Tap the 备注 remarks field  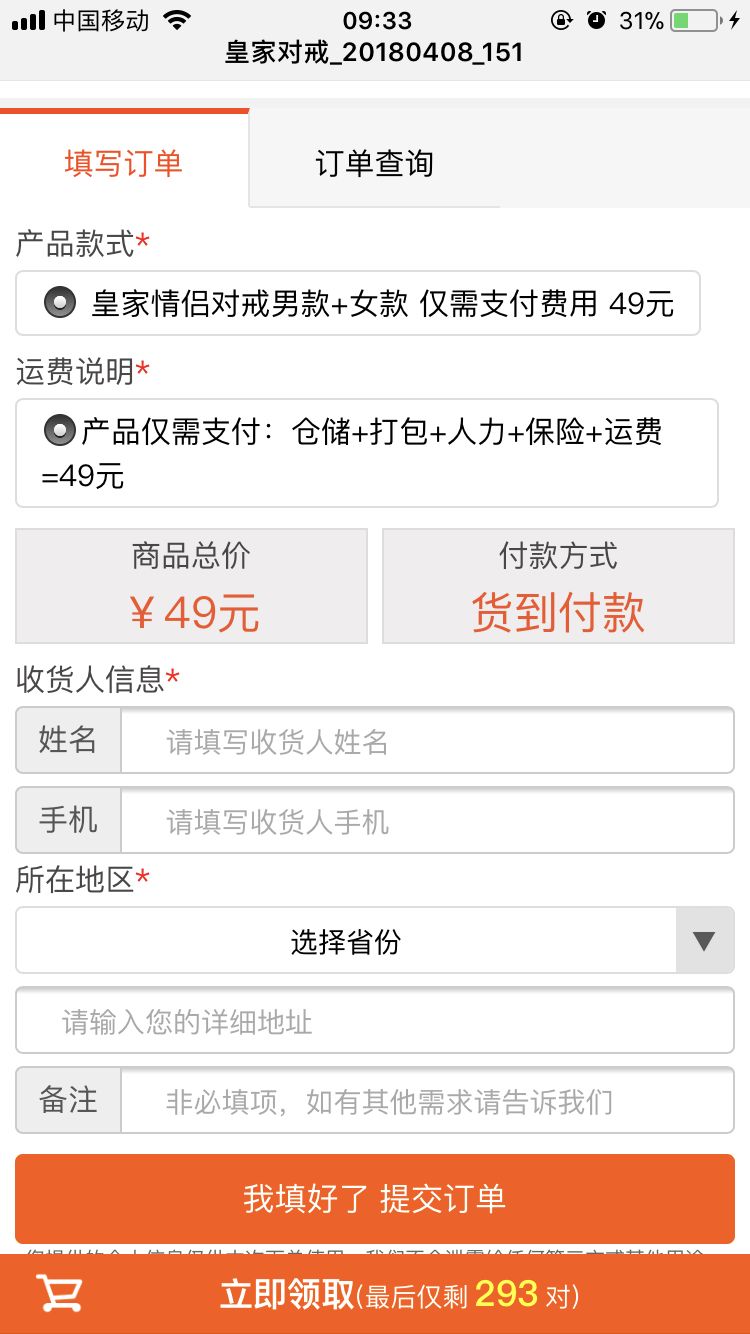click(x=427, y=1101)
